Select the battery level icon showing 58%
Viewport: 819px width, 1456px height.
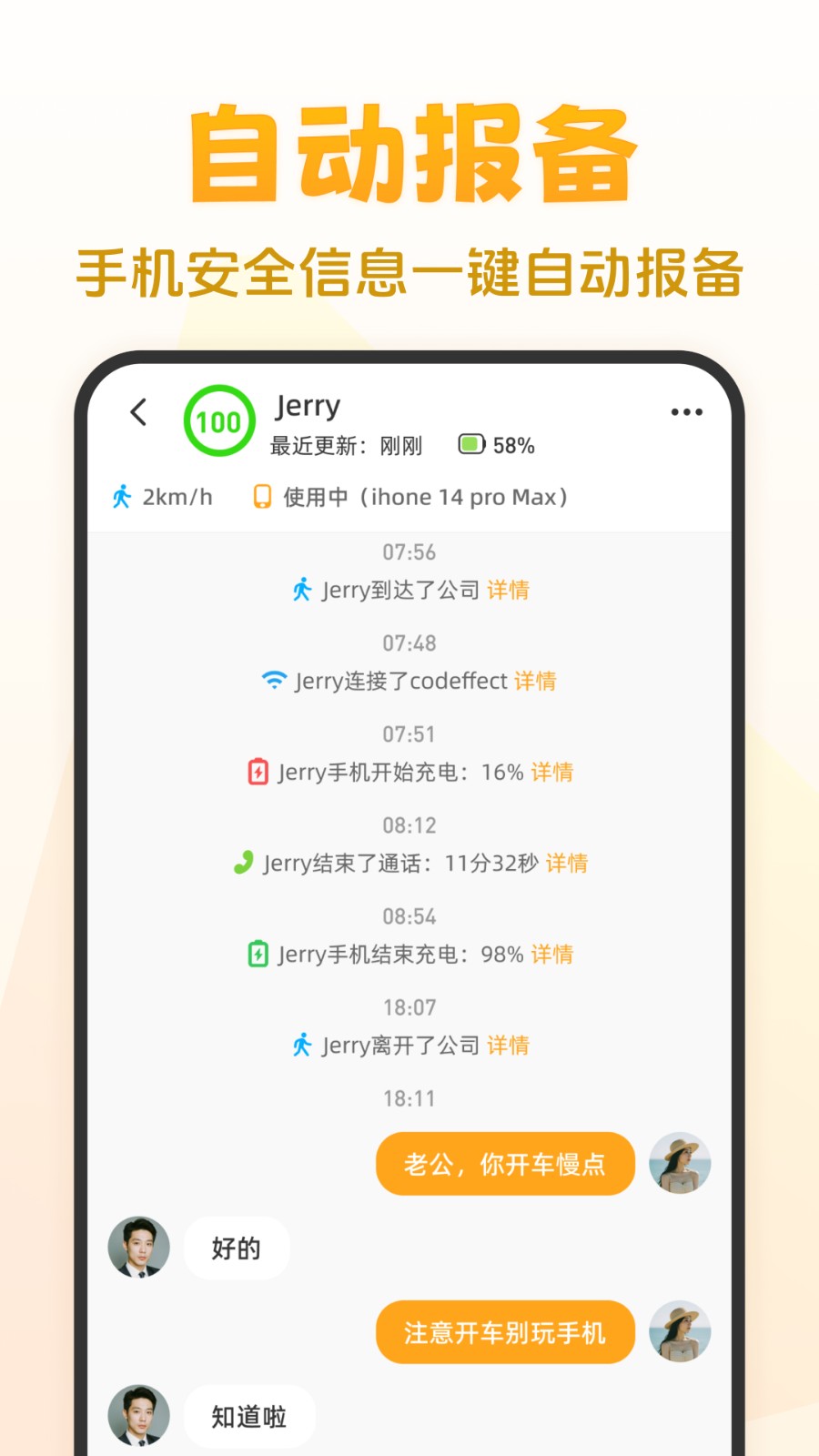pyautogui.click(x=470, y=445)
